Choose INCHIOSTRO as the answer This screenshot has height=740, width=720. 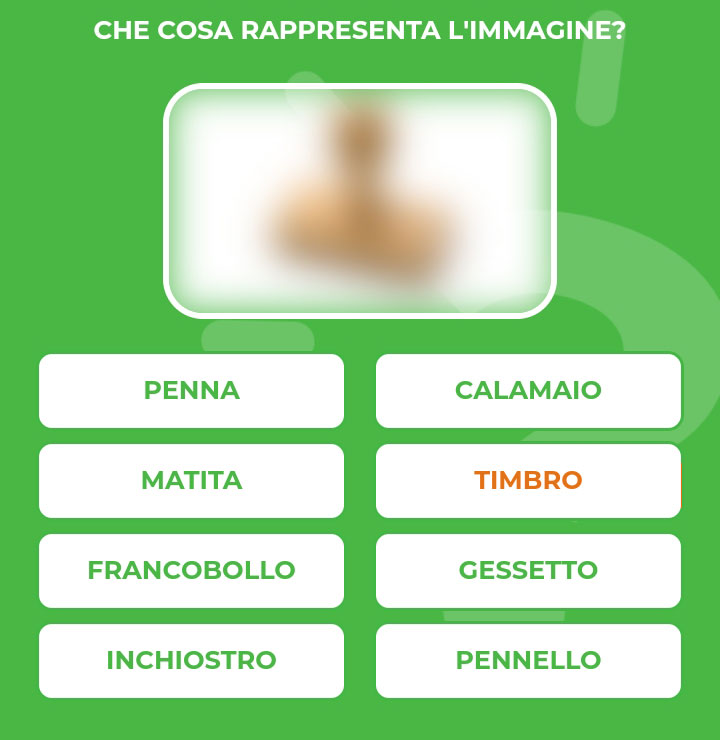[191, 661]
